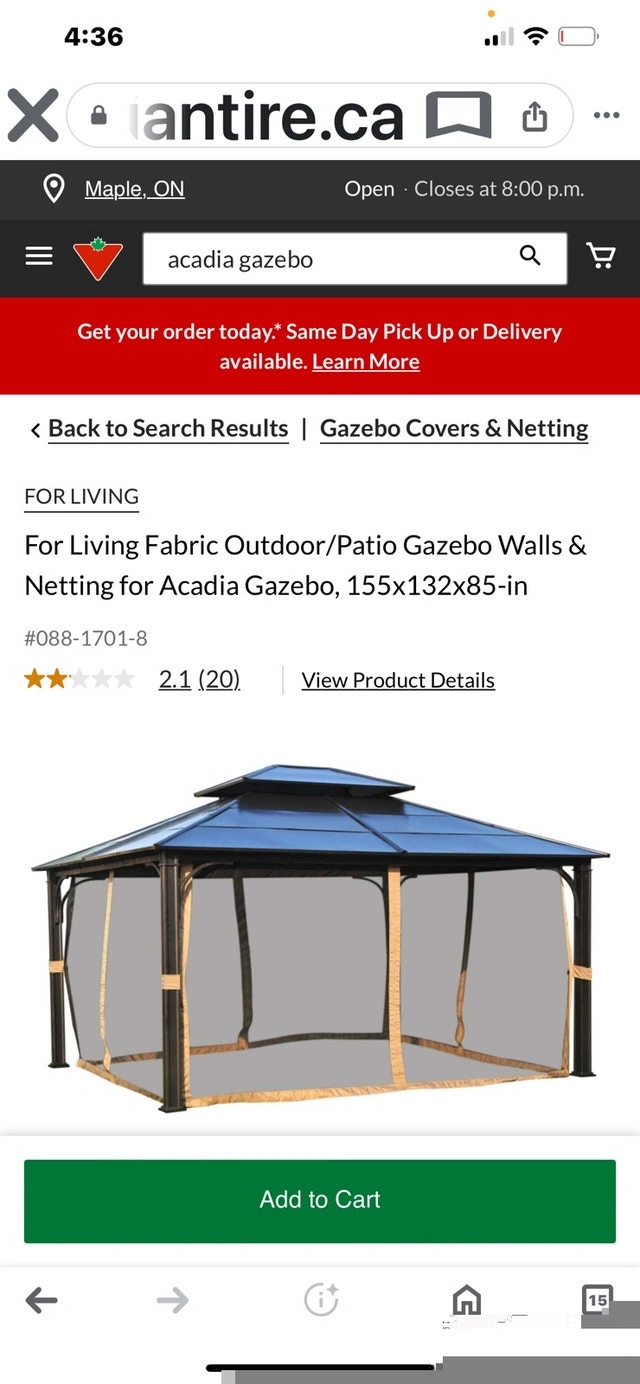Submit the search with the magnifier icon
Viewport: 640px width, 1384px height.
[530, 257]
